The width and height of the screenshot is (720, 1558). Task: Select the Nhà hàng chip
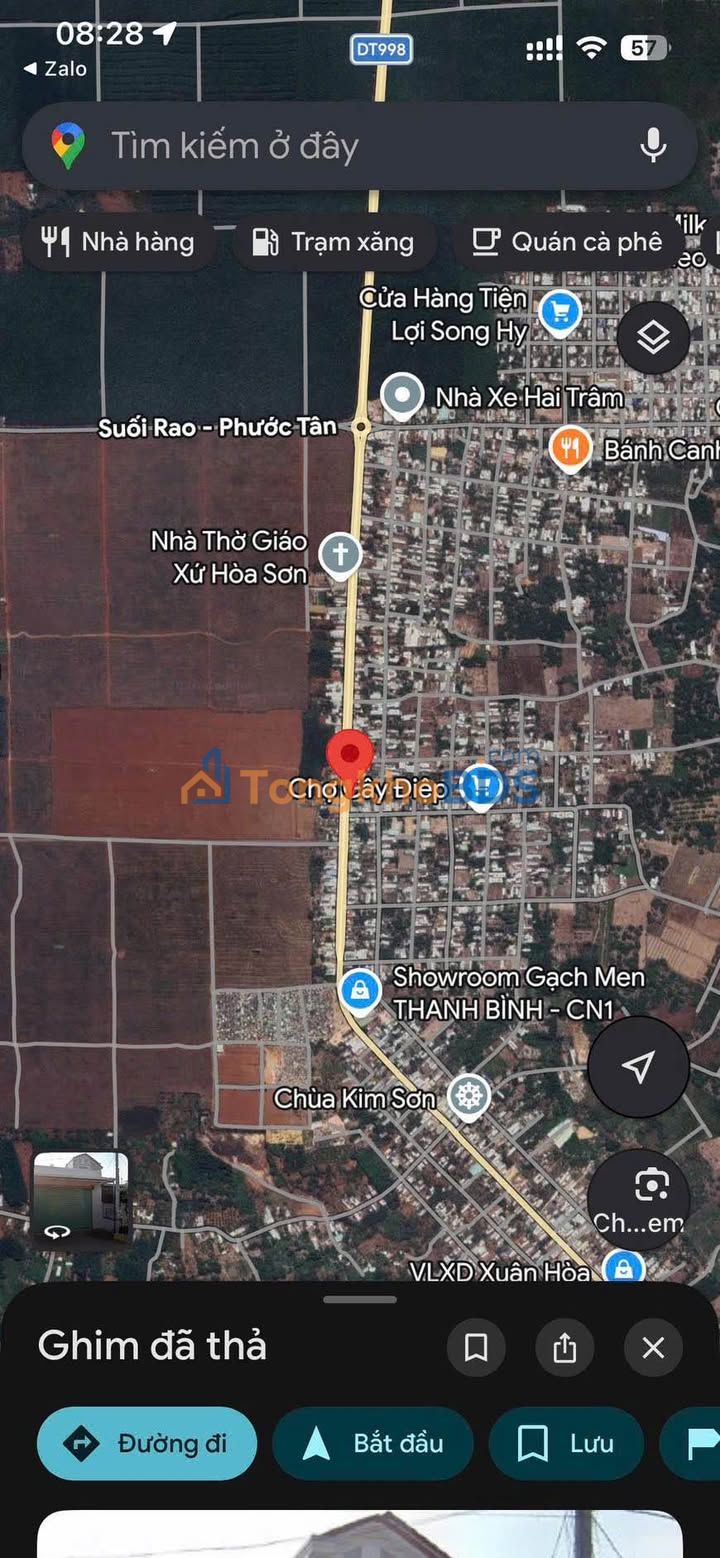118,242
